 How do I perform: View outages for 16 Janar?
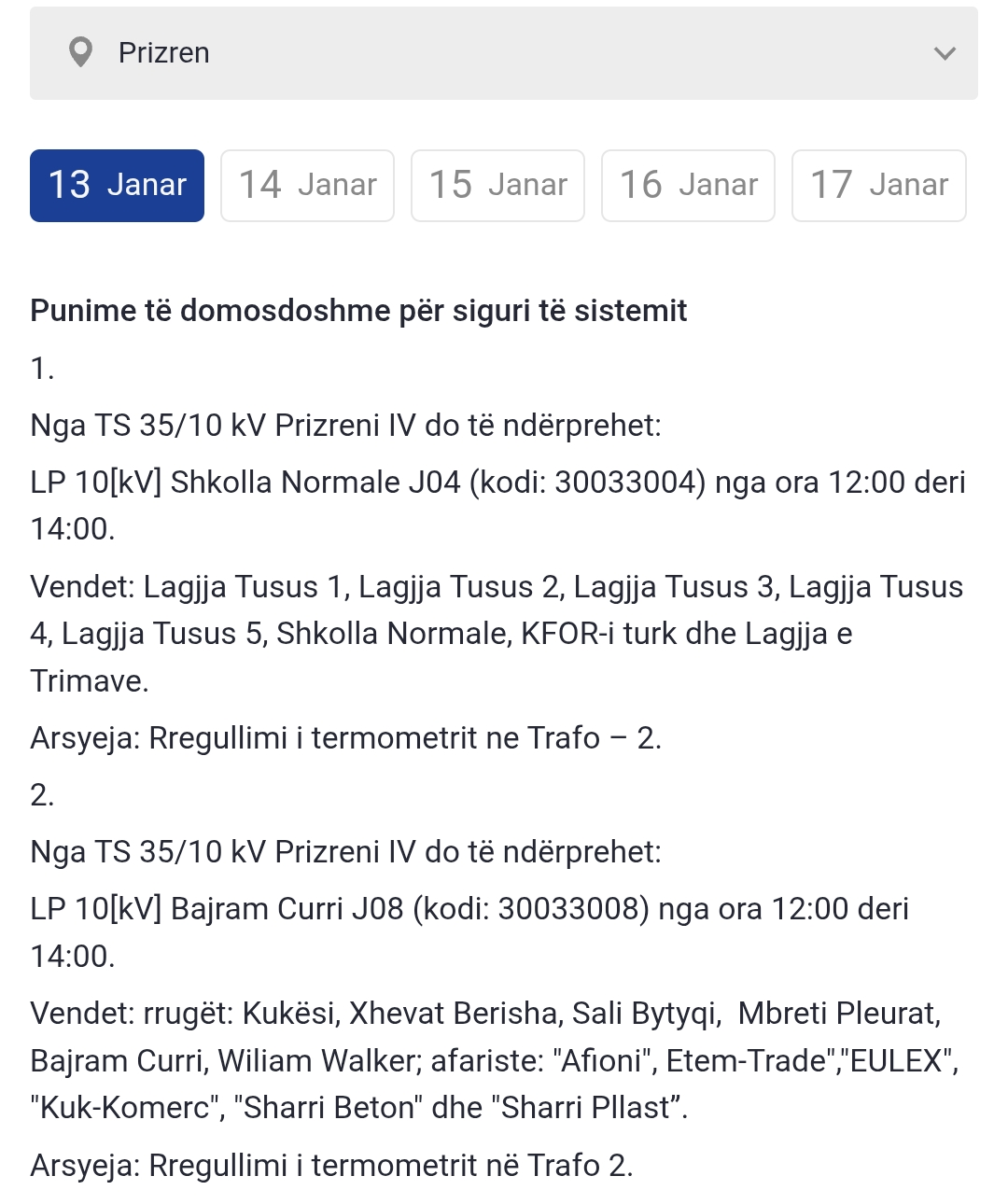[688, 186]
